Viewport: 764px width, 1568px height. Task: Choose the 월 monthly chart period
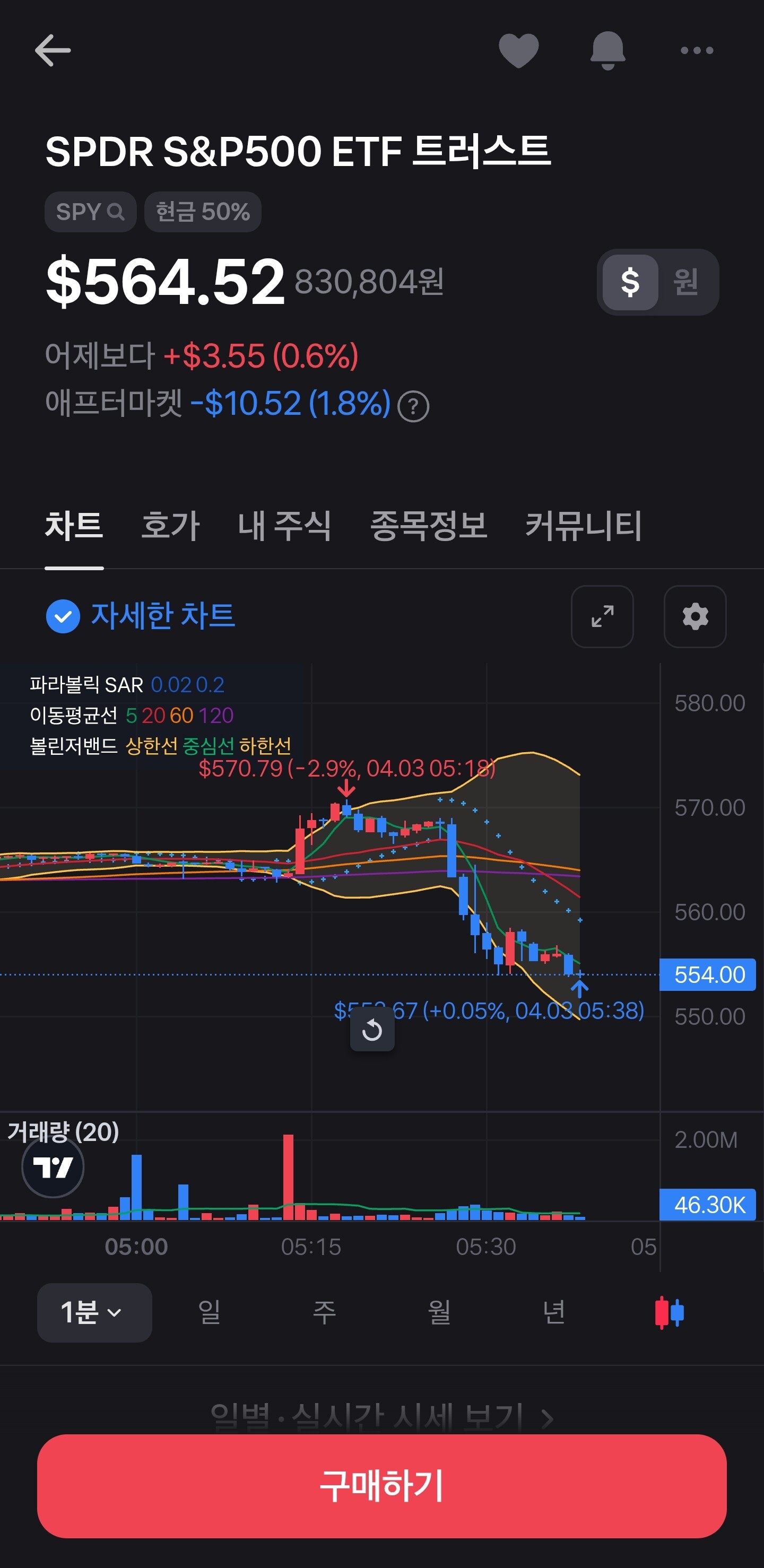439,1312
